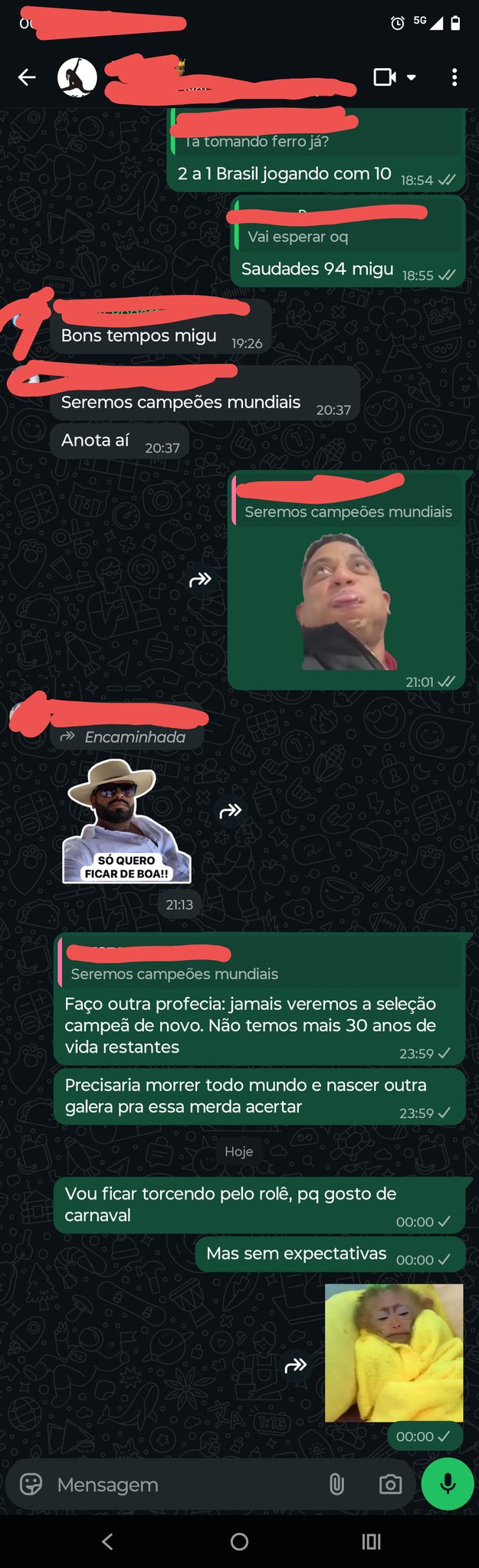Open the group profile picture

(x=77, y=77)
